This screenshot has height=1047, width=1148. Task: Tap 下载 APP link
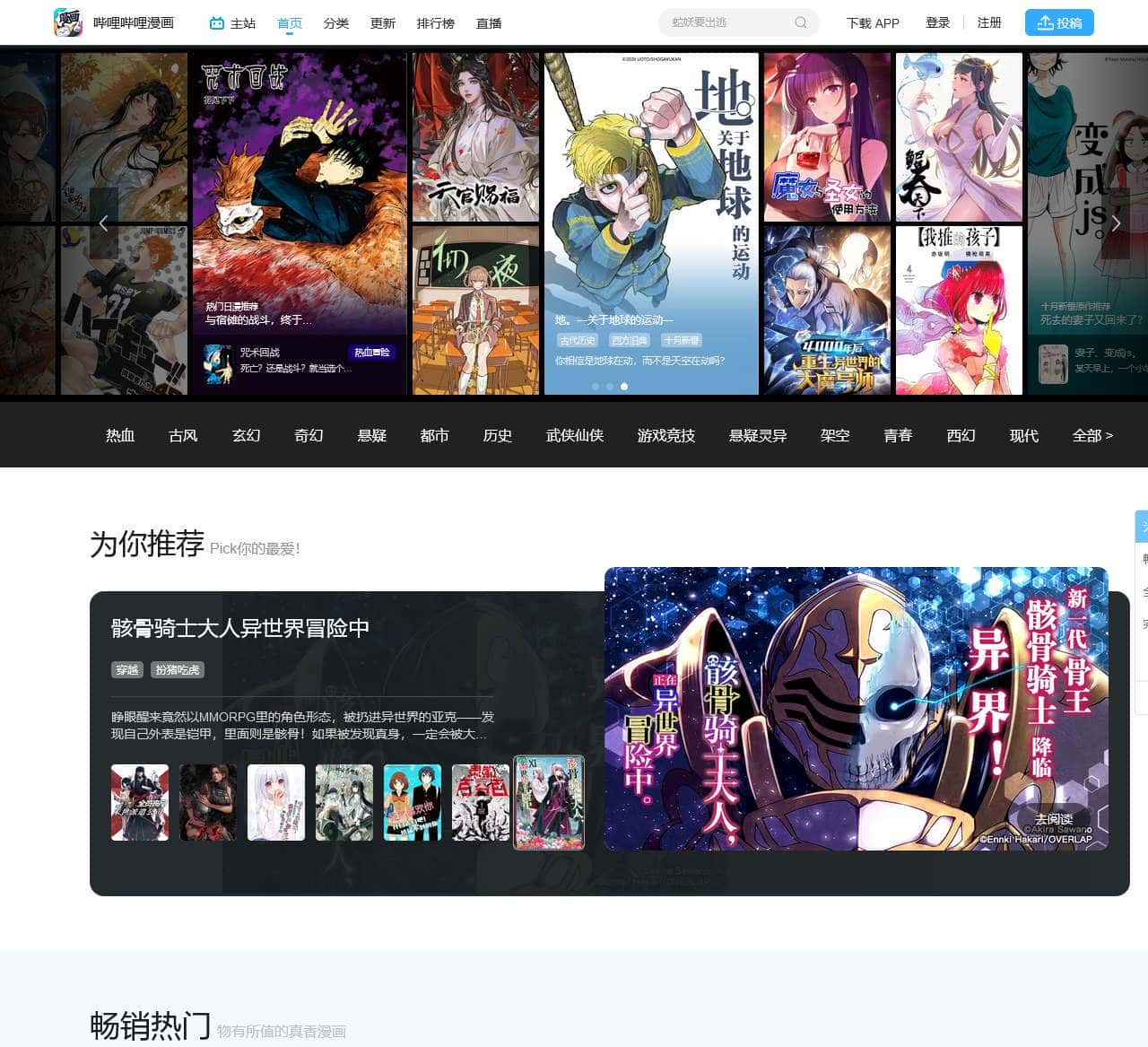coord(873,23)
